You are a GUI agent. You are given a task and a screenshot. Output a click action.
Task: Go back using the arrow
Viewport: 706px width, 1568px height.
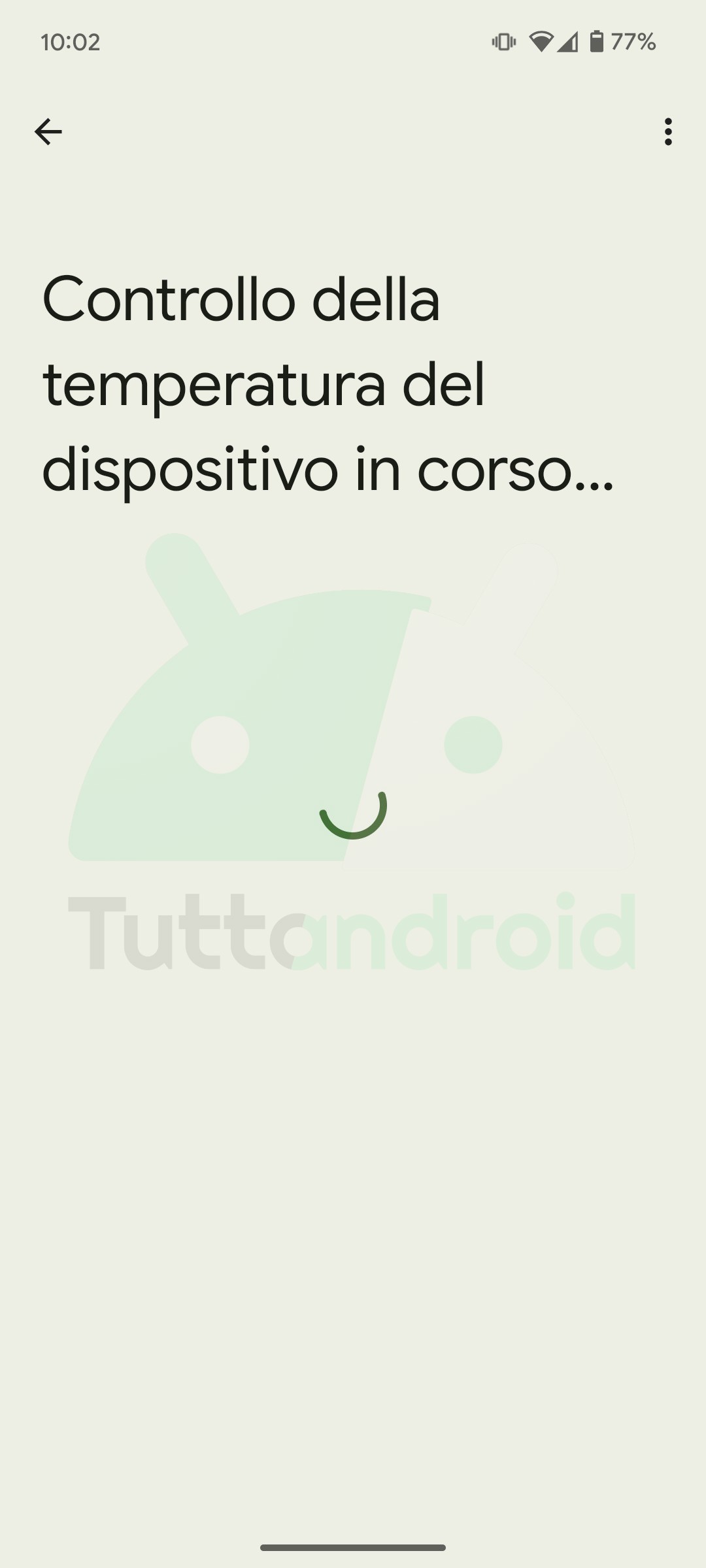48,132
